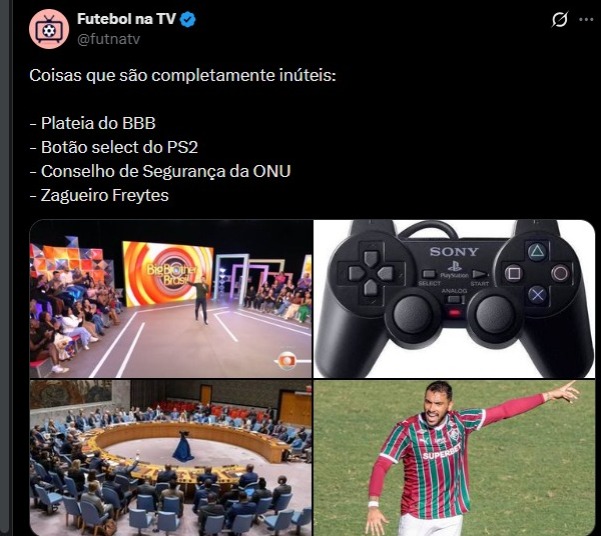View the UN Security Council photo
This screenshot has width=601, height=536.
tap(170, 457)
